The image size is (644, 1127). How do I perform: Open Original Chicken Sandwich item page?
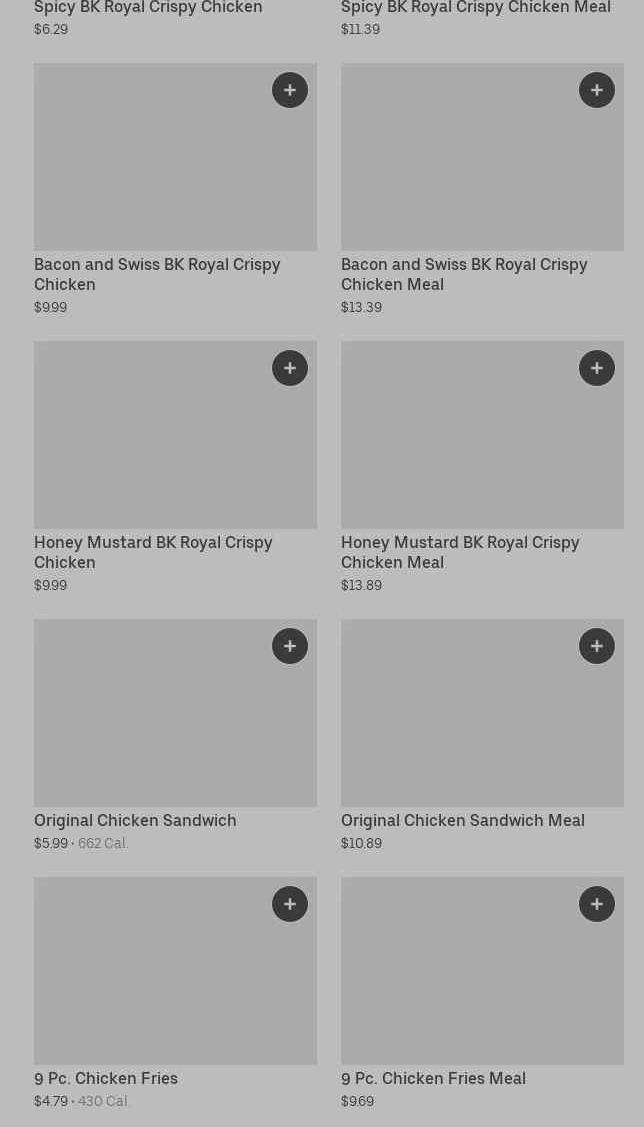[135, 820]
